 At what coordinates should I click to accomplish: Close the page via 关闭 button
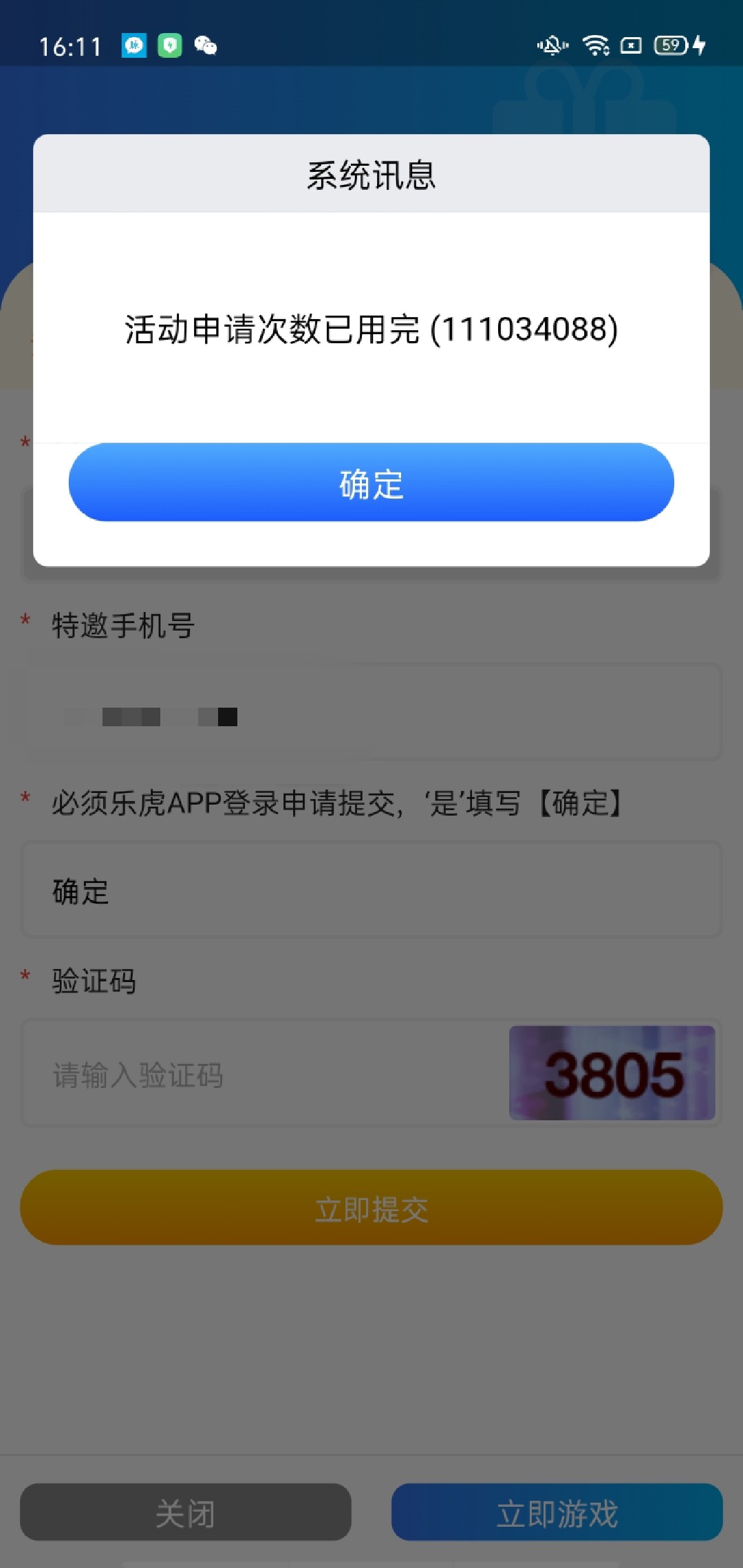tap(185, 1512)
